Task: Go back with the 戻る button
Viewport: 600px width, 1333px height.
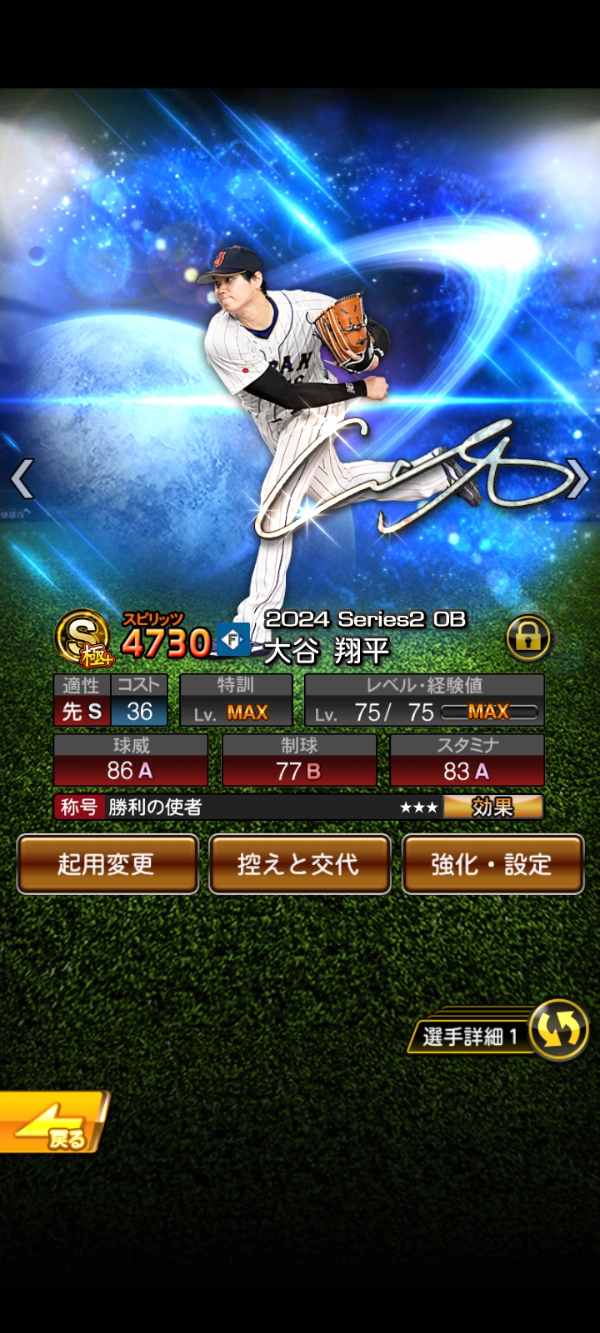Action: coord(52,1124)
